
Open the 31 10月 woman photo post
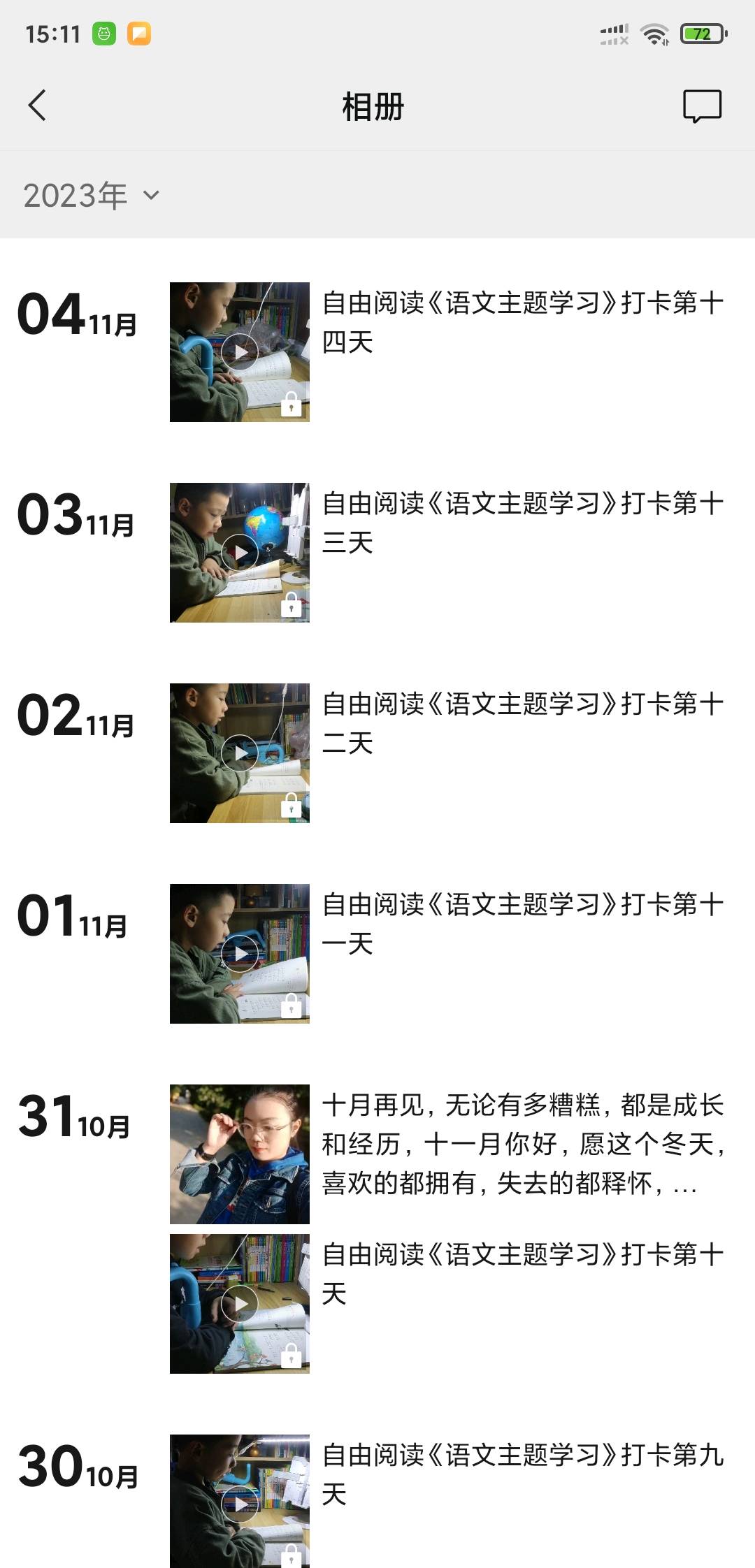(240, 1154)
